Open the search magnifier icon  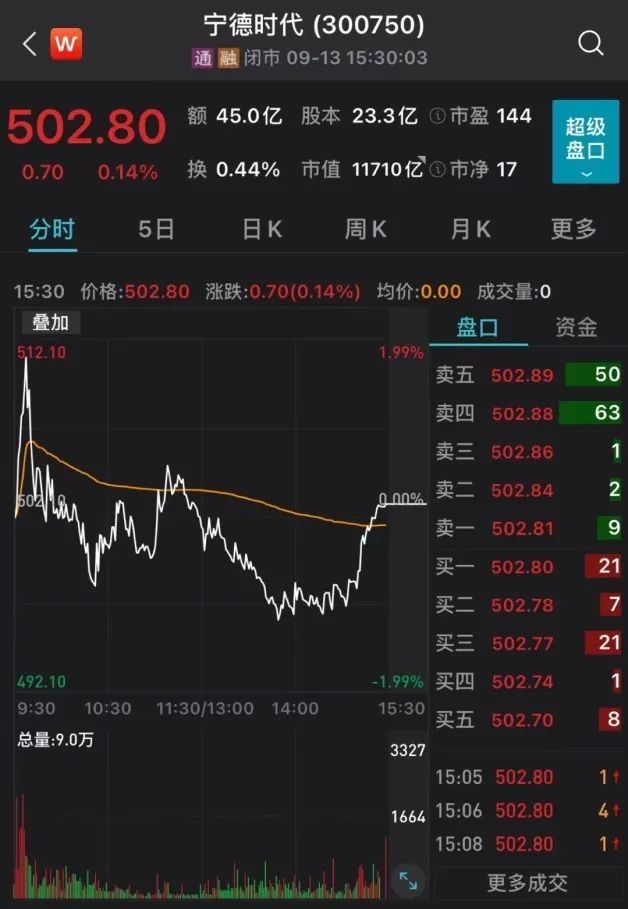pyautogui.click(x=591, y=43)
